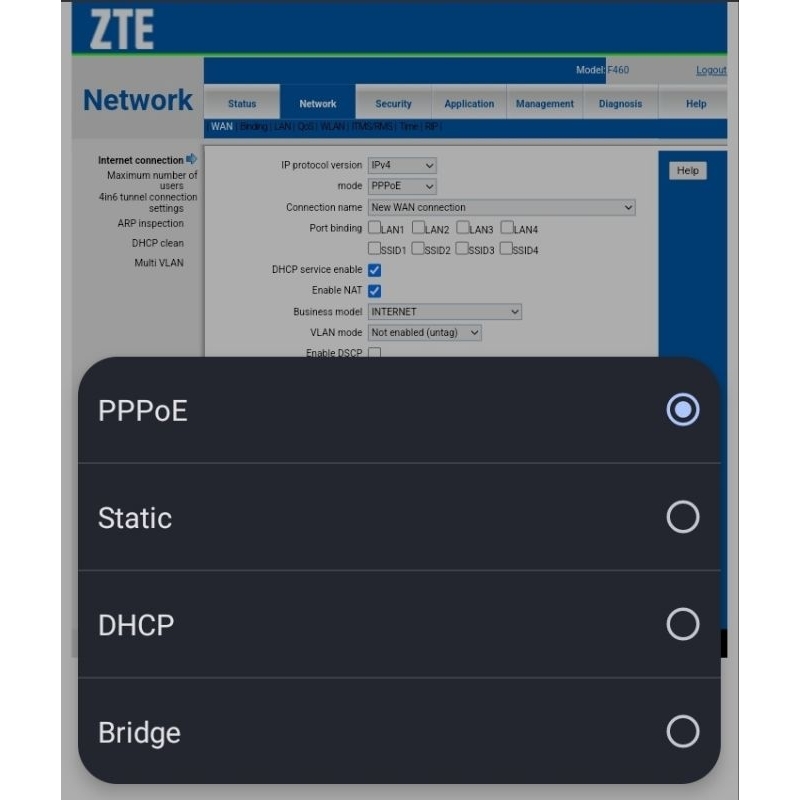Open the Application tab
The height and width of the screenshot is (800, 800).
pyautogui.click(x=469, y=104)
